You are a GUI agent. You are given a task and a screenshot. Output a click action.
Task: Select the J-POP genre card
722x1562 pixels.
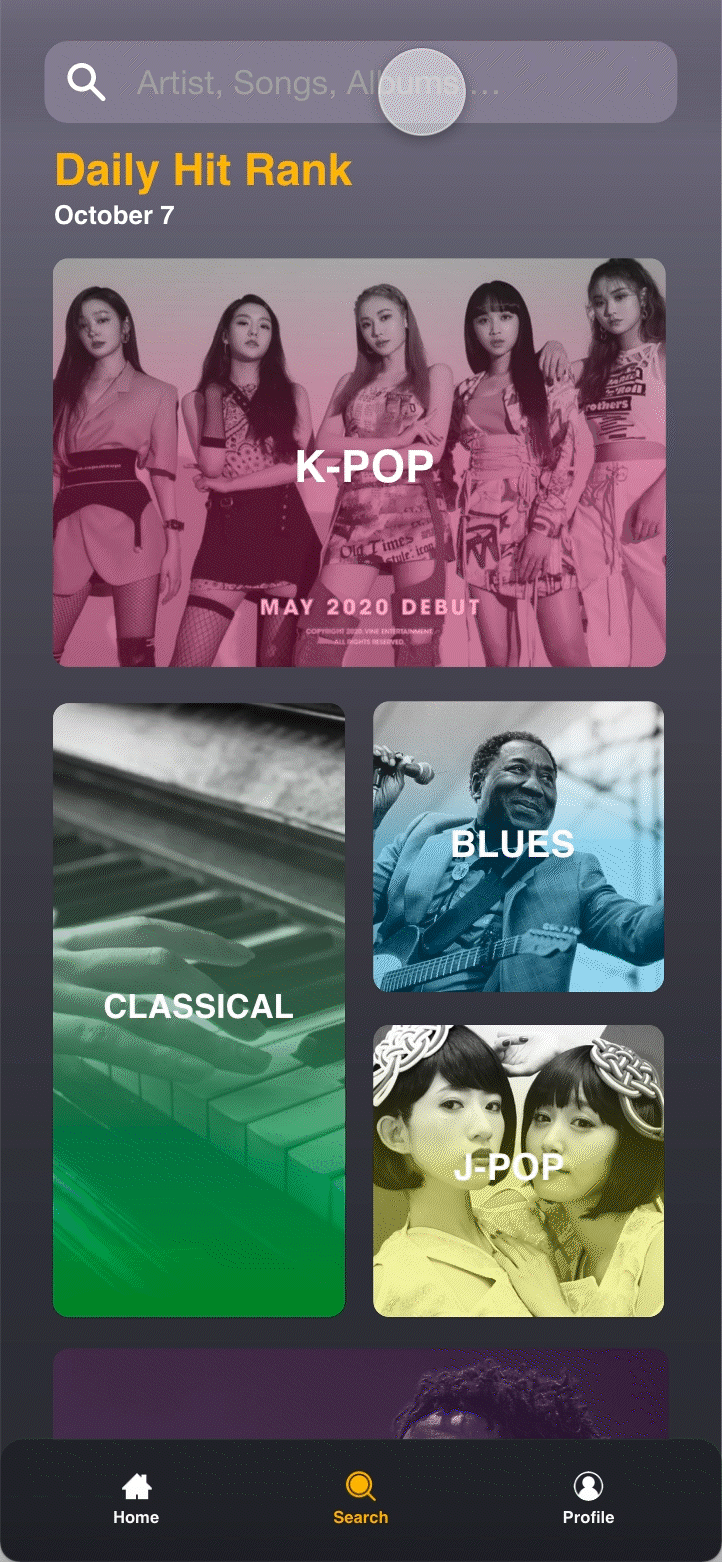[x=518, y=1171]
